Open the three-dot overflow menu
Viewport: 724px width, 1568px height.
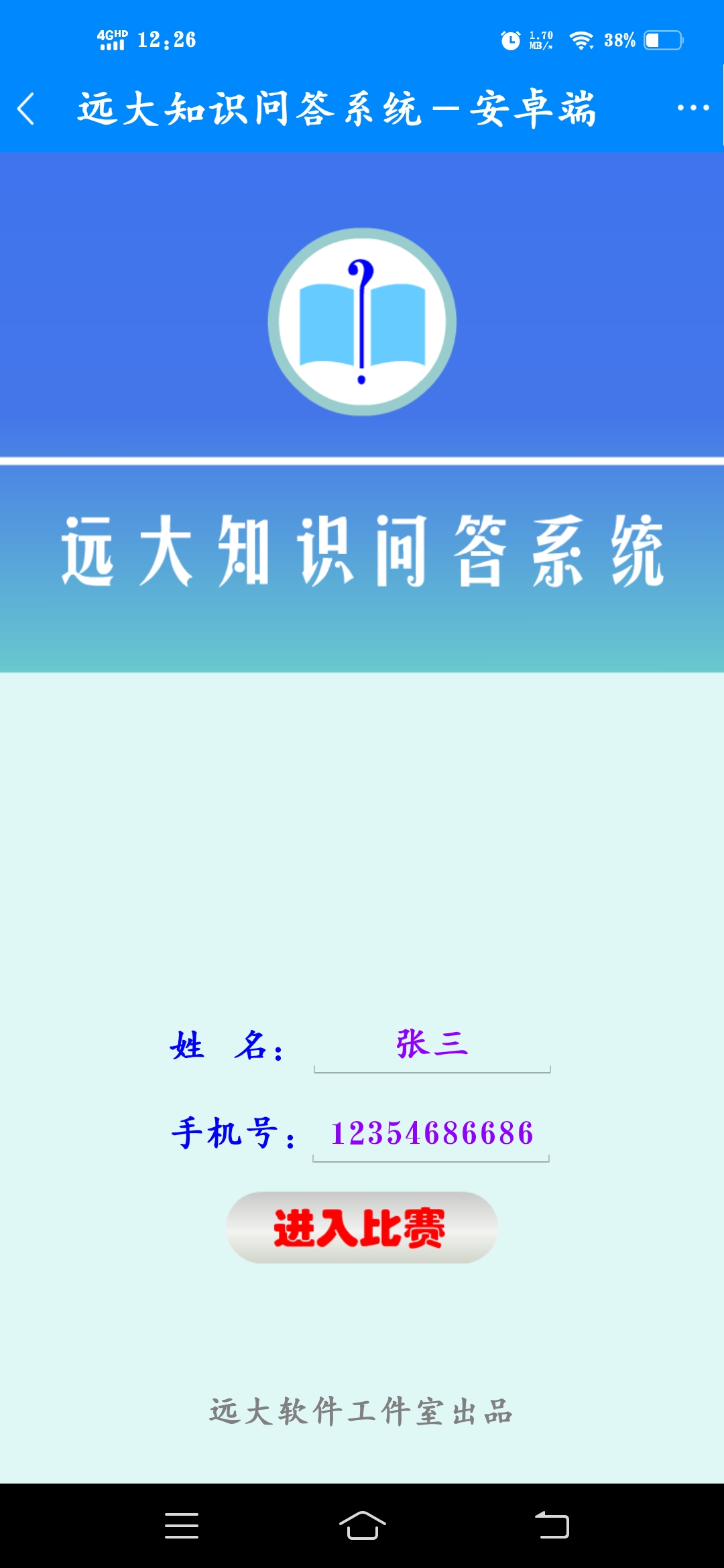tap(692, 108)
